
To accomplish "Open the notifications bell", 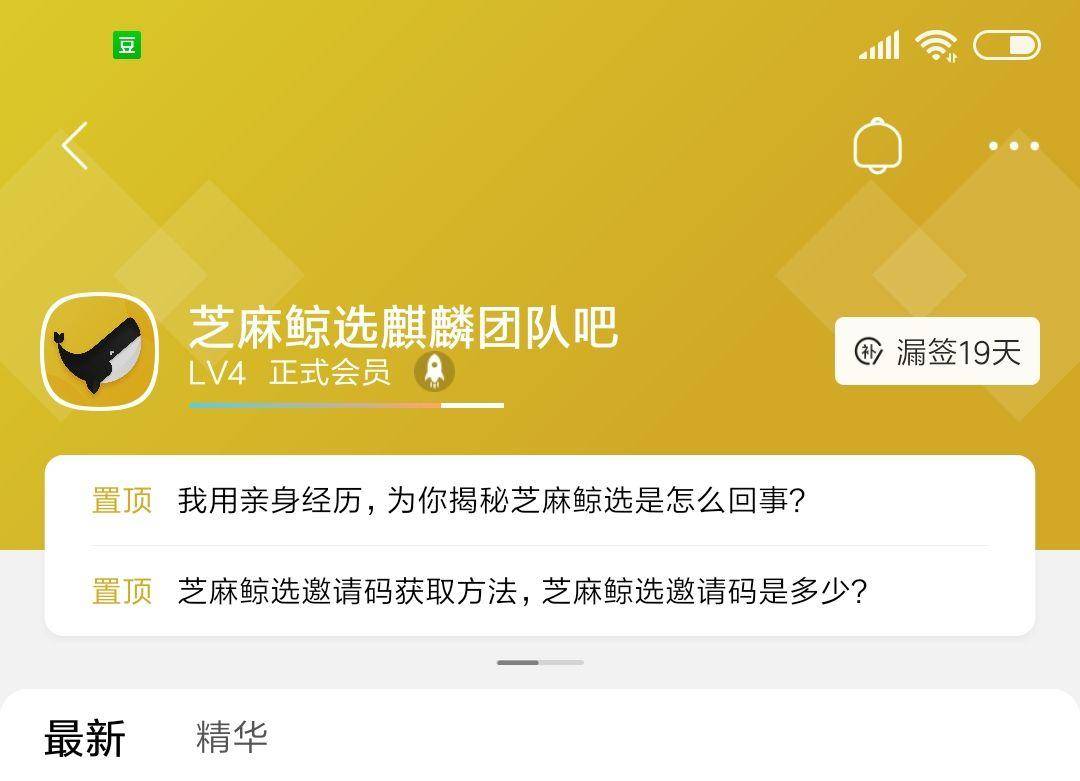I will (x=877, y=146).
